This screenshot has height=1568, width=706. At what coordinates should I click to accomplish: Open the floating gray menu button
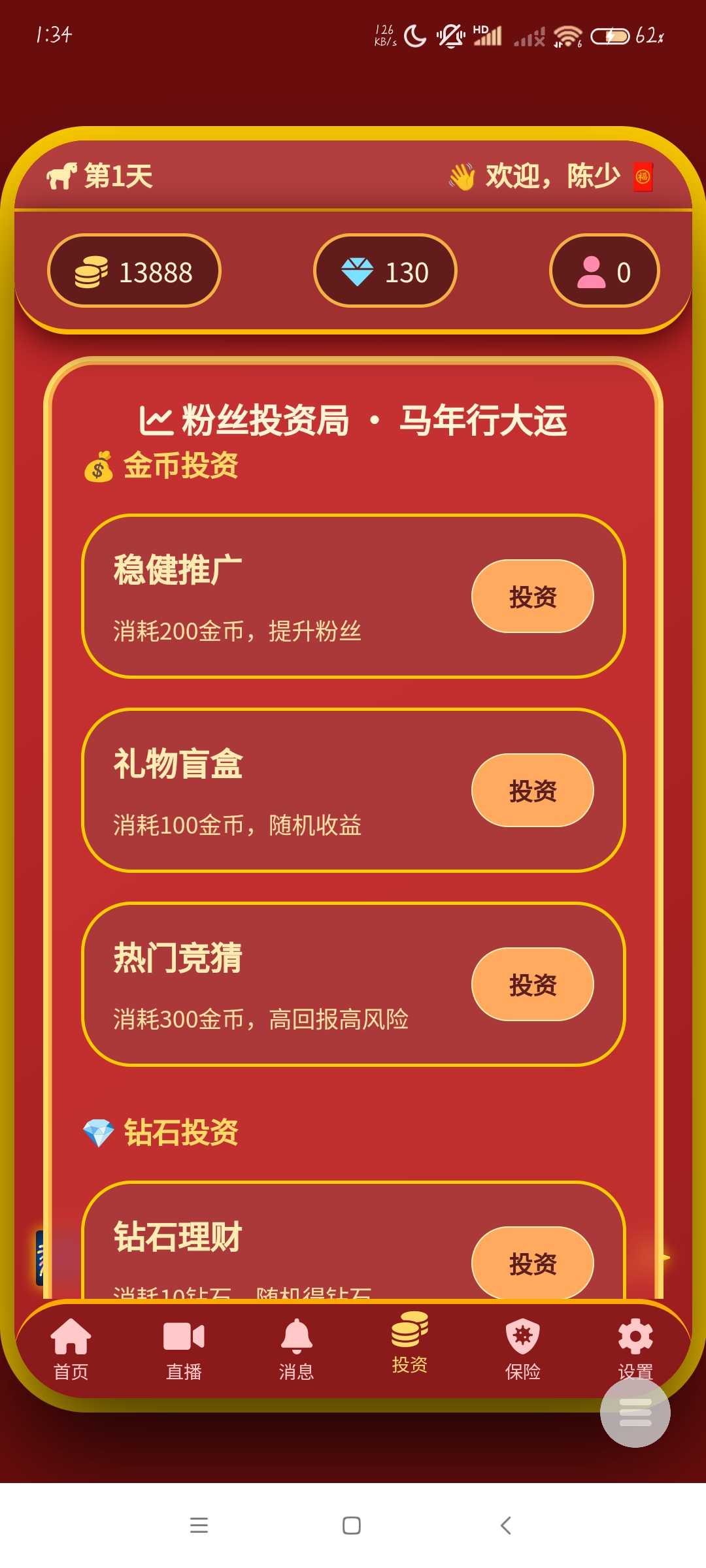tap(635, 1413)
